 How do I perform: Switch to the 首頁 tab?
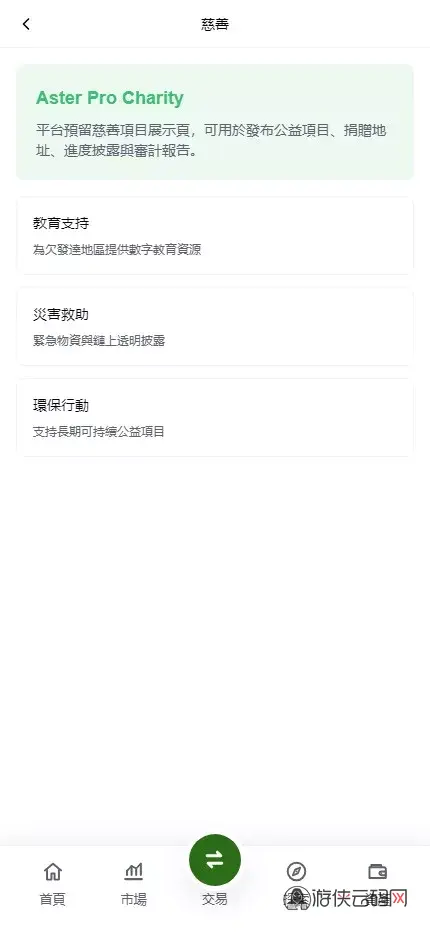[x=52, y=884]
